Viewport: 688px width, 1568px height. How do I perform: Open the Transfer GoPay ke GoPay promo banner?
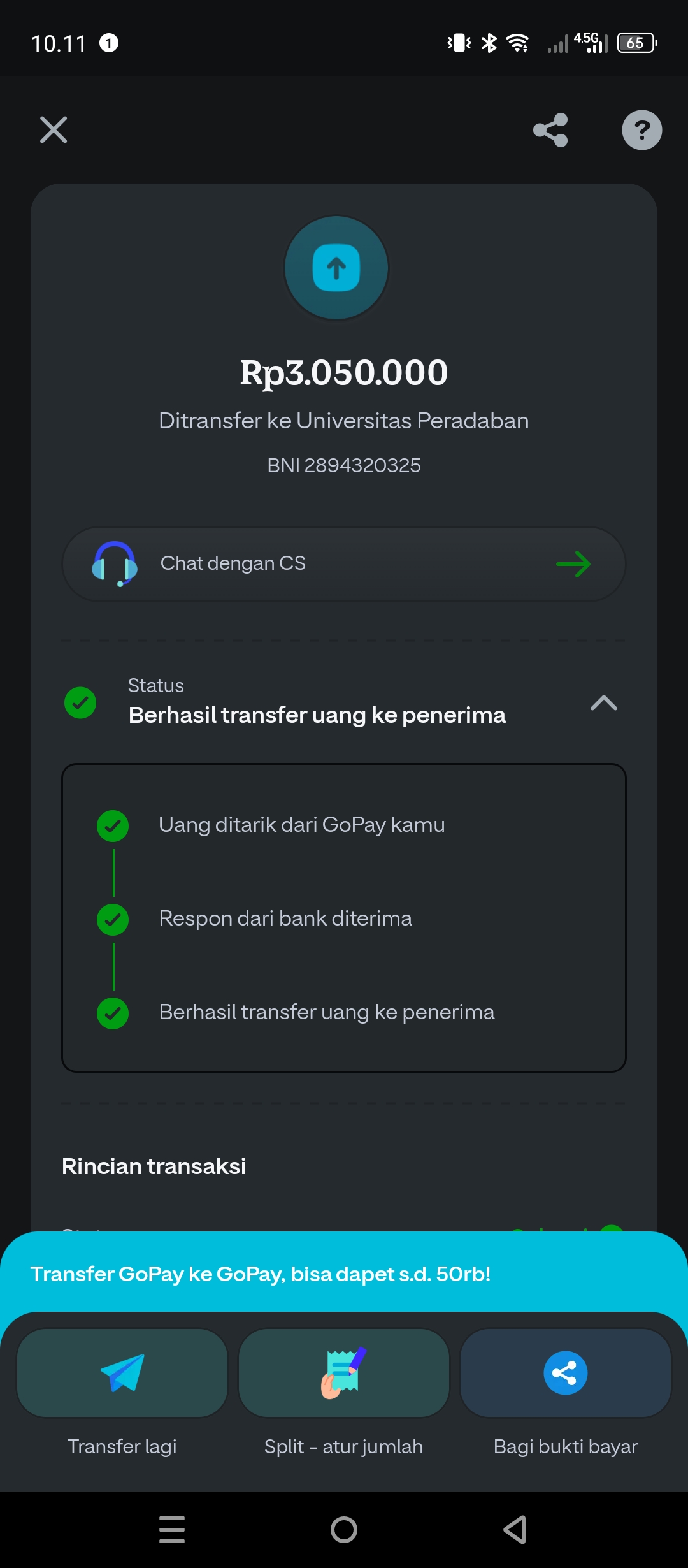(x=344, y=1274)
